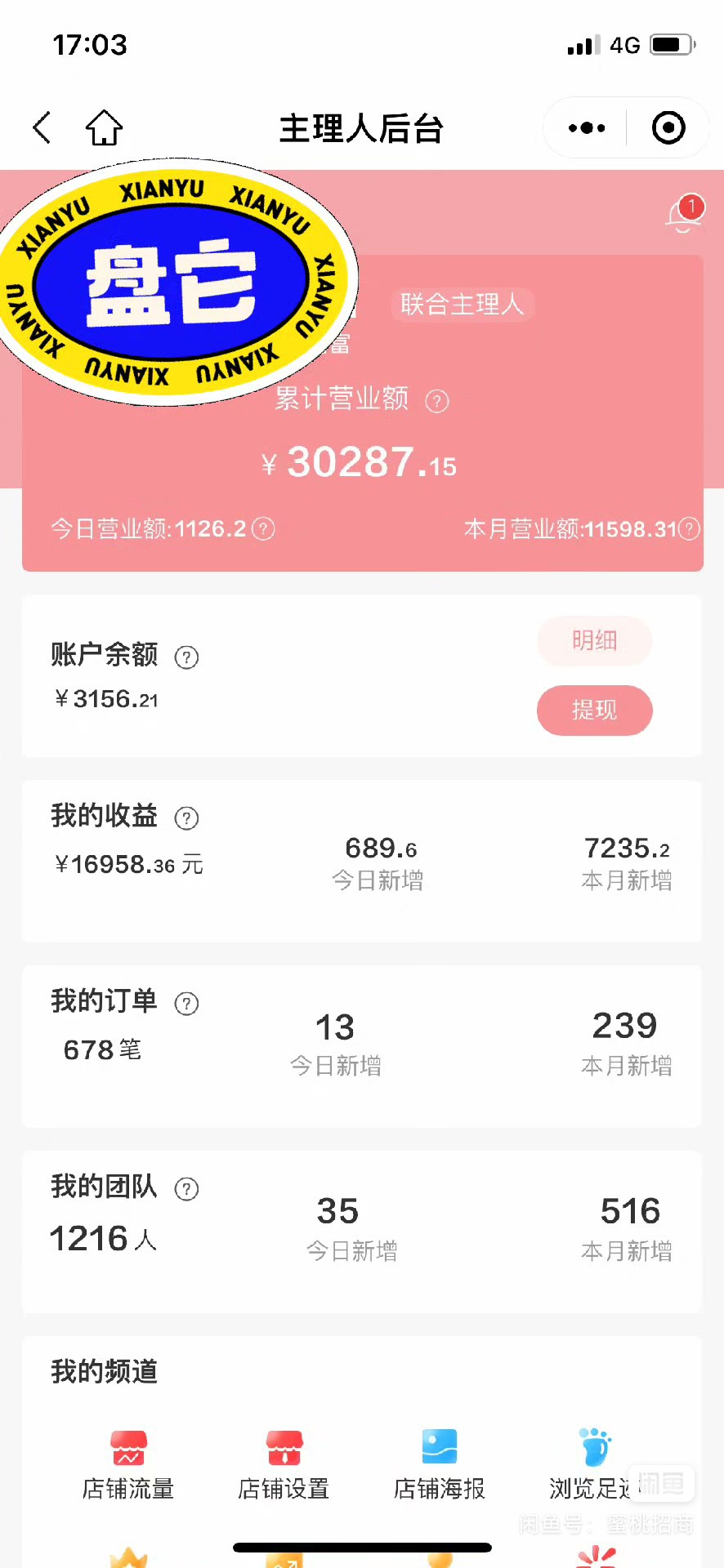Image resolution: width=724 pixels, height=1568 pixels.
Task: Show help for 我的订单
Action: [186, 1004]
